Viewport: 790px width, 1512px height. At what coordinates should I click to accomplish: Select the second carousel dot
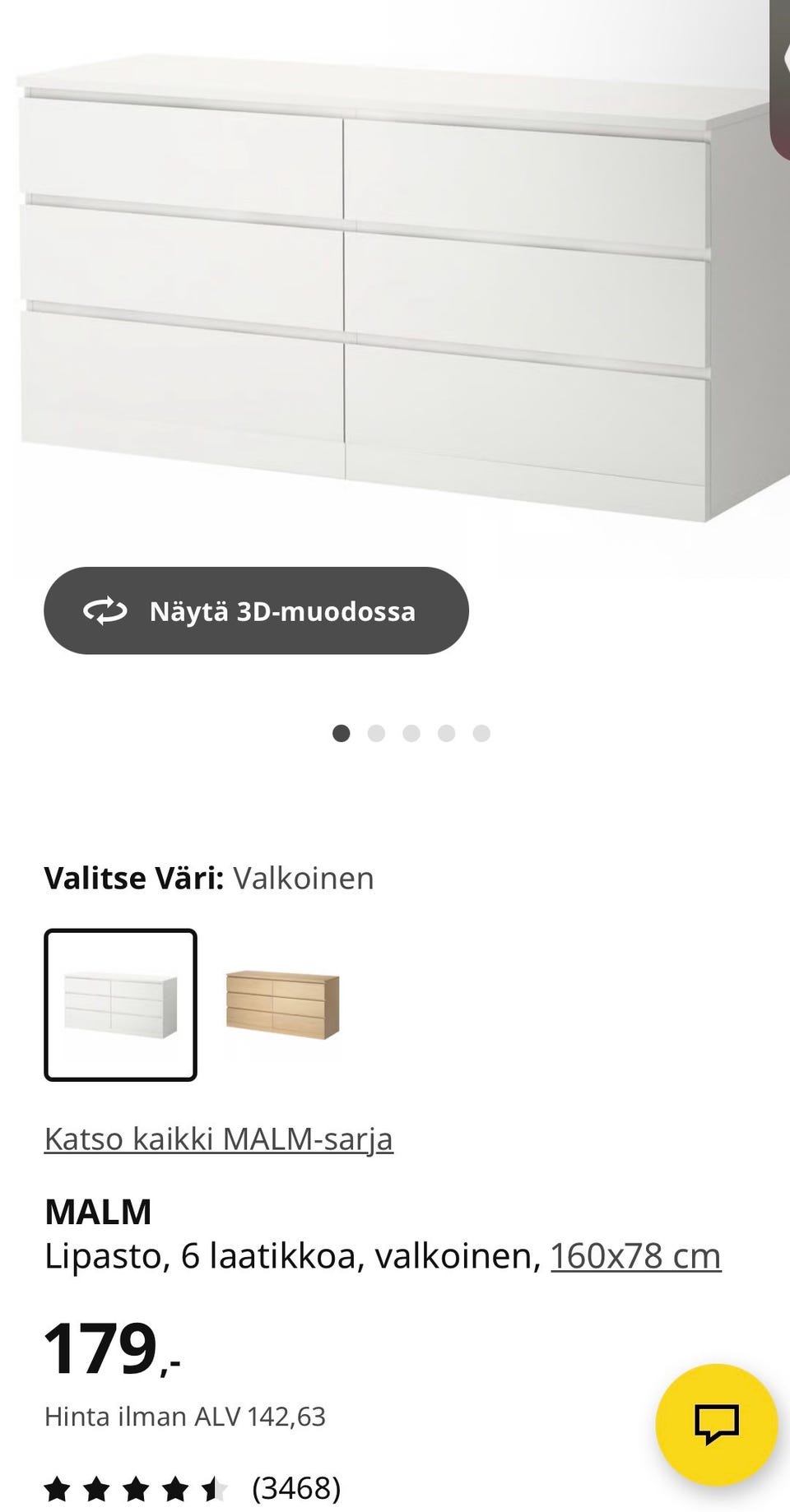(x=376, y=732)
